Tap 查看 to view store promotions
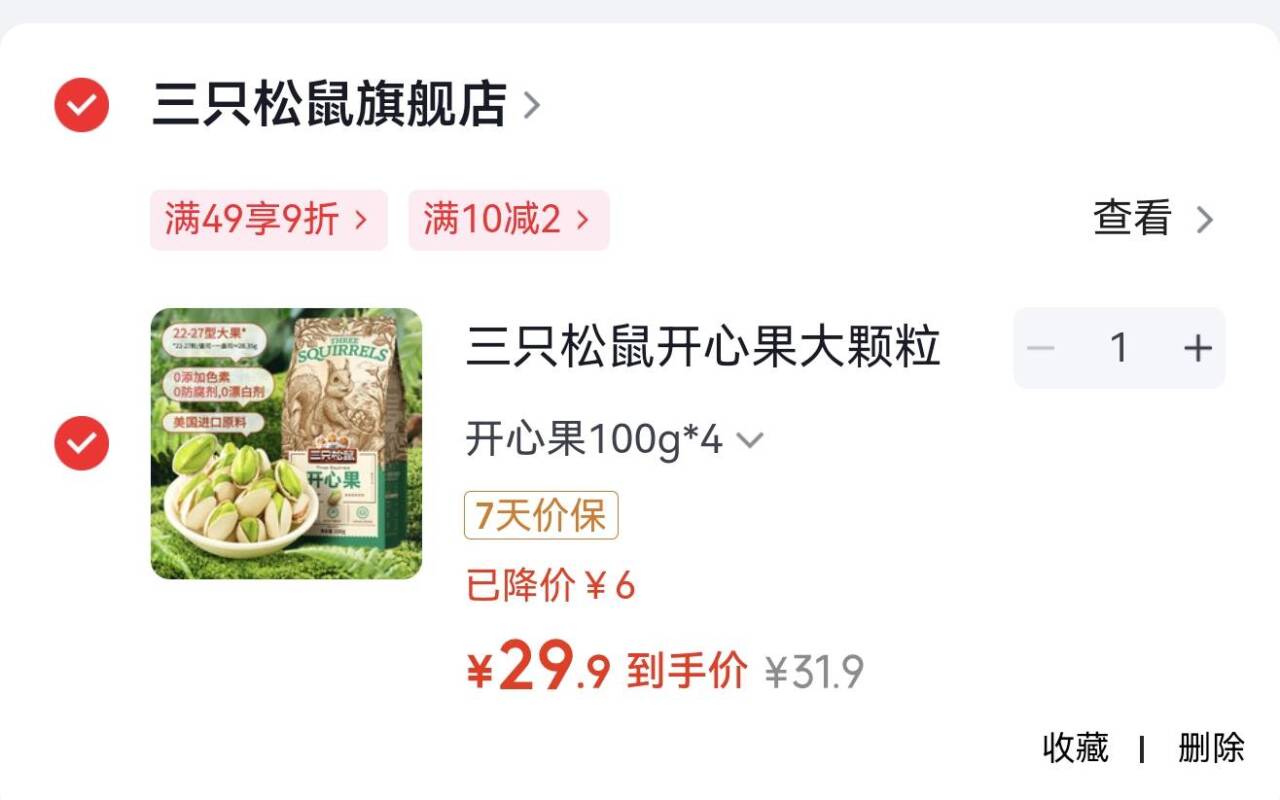Viewport: 1280px width, 800px height. [1153, 219]
